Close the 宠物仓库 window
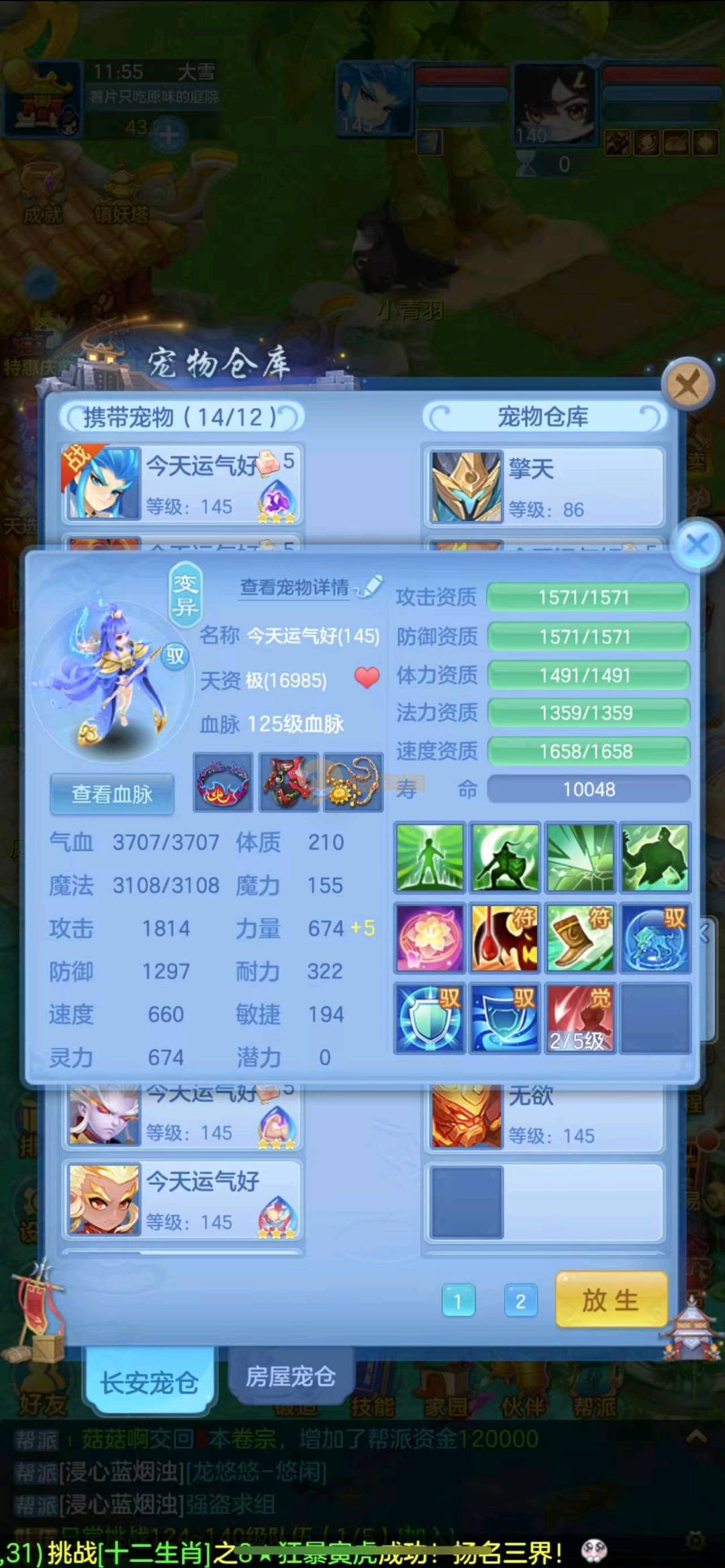Viewport: 725px width, 1568px height. 686,385
